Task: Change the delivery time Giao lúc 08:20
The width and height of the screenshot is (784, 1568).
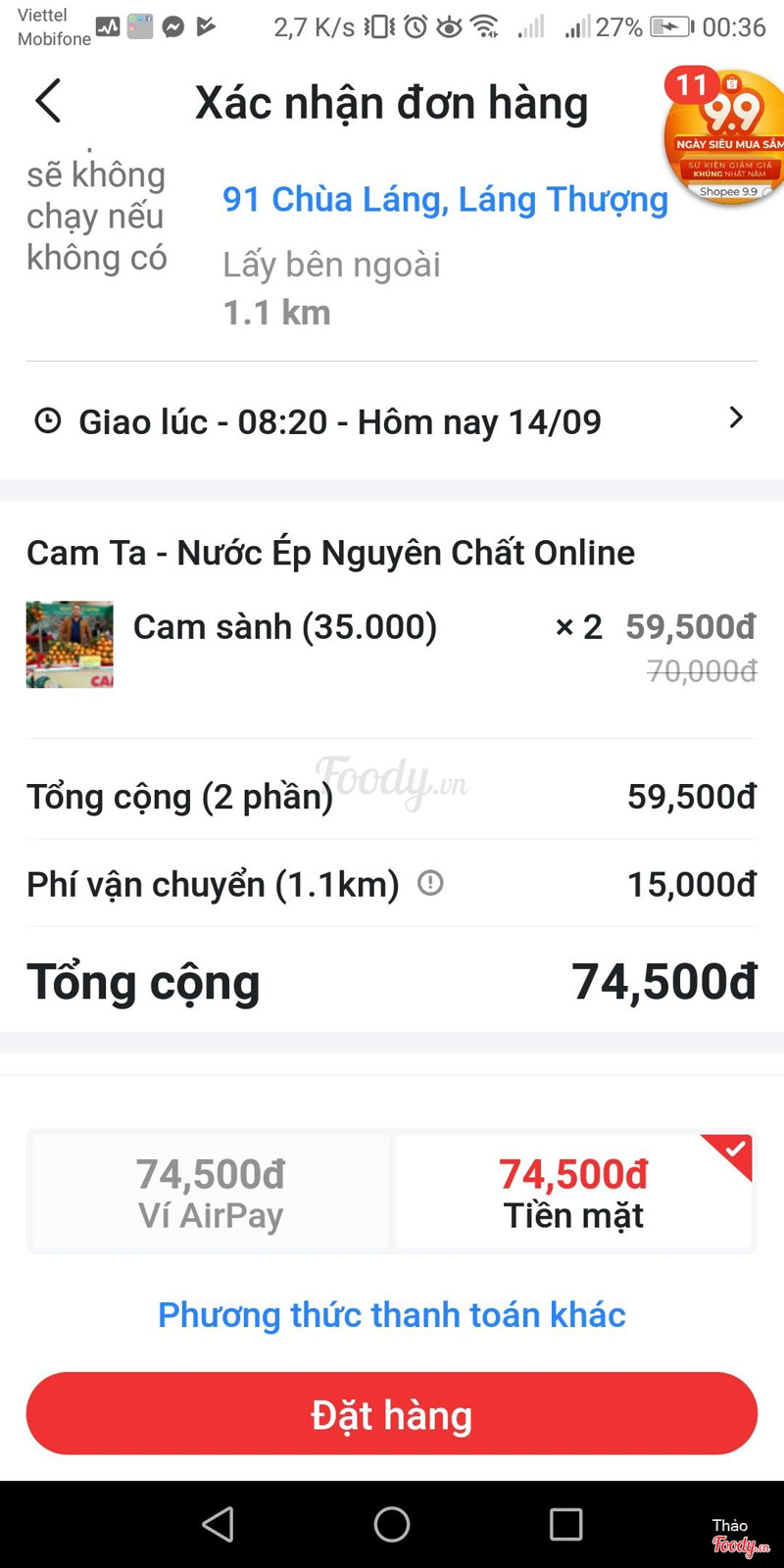Action: [392, 421]
